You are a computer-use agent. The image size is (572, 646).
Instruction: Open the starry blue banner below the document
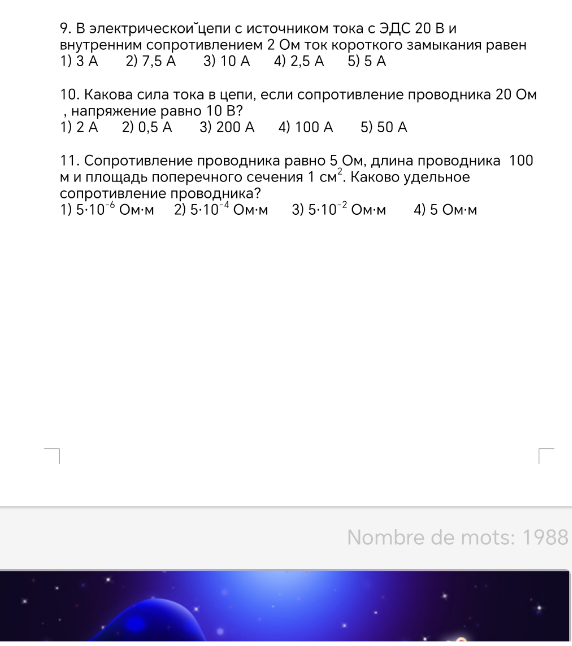pyautogui.click(x=284, y=606)
